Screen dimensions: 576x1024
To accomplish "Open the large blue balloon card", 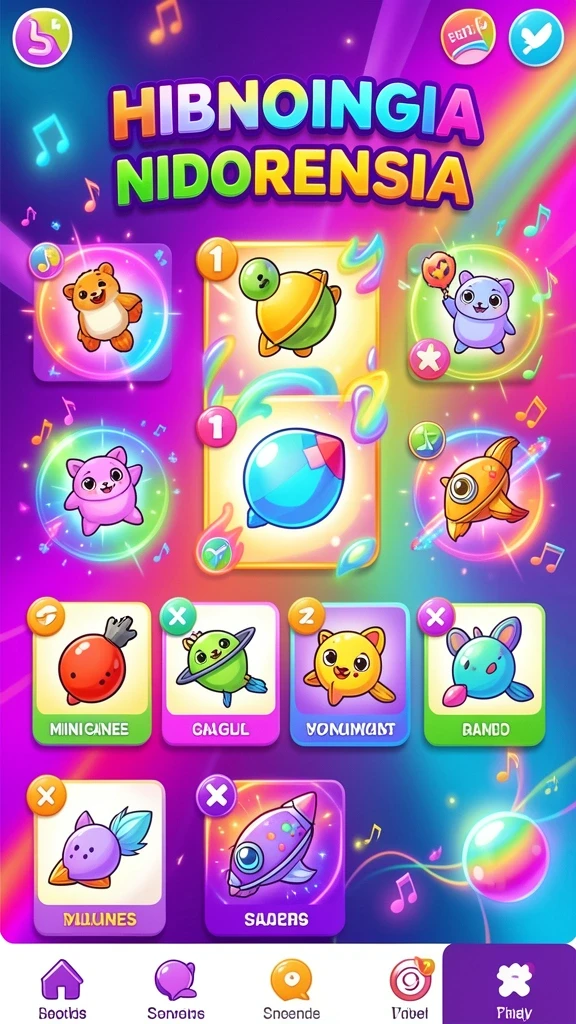I will coord(291,481).
